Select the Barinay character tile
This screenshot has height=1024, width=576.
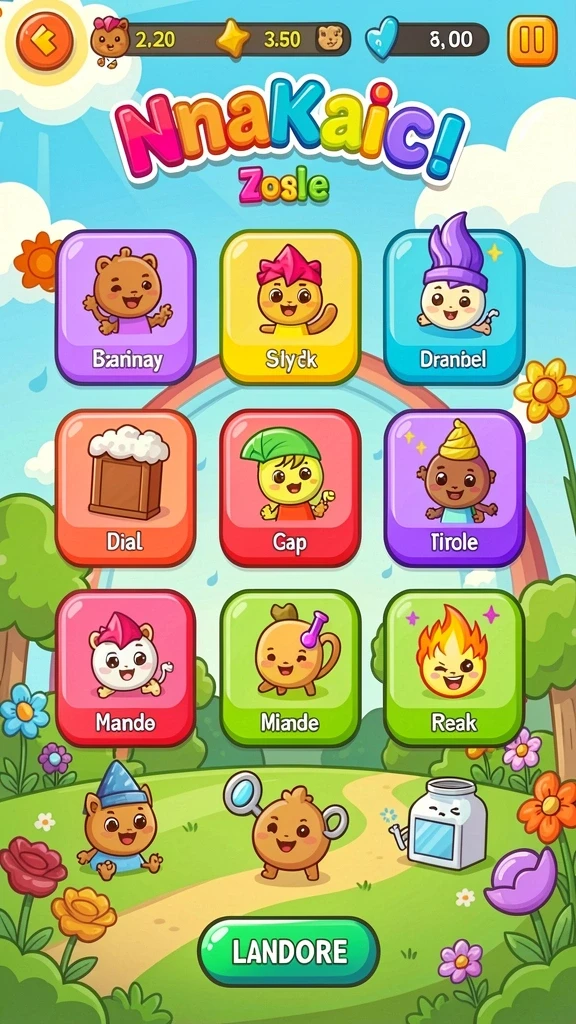126,307
